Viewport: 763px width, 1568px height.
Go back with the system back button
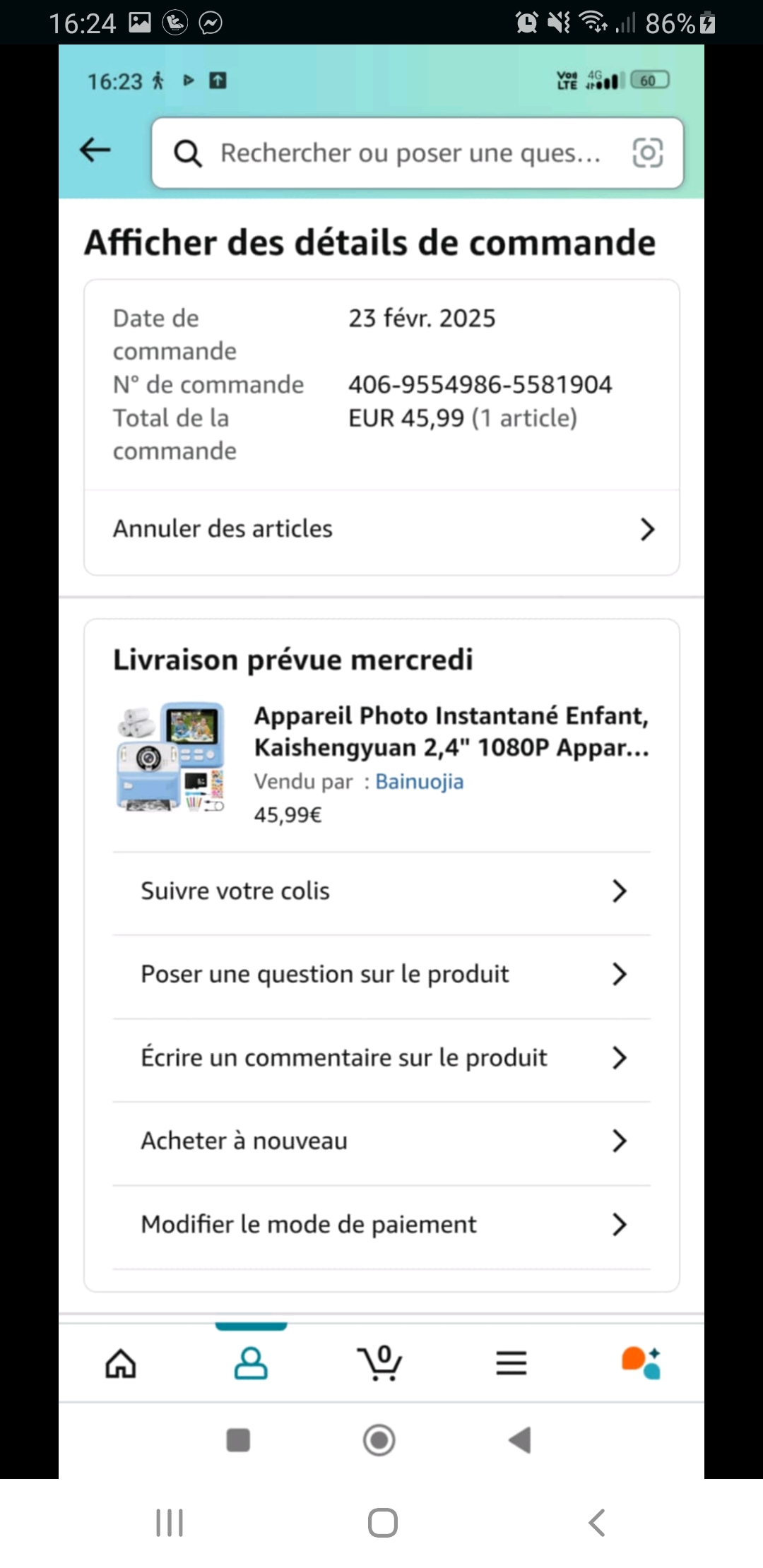[x=597, y=1523]
